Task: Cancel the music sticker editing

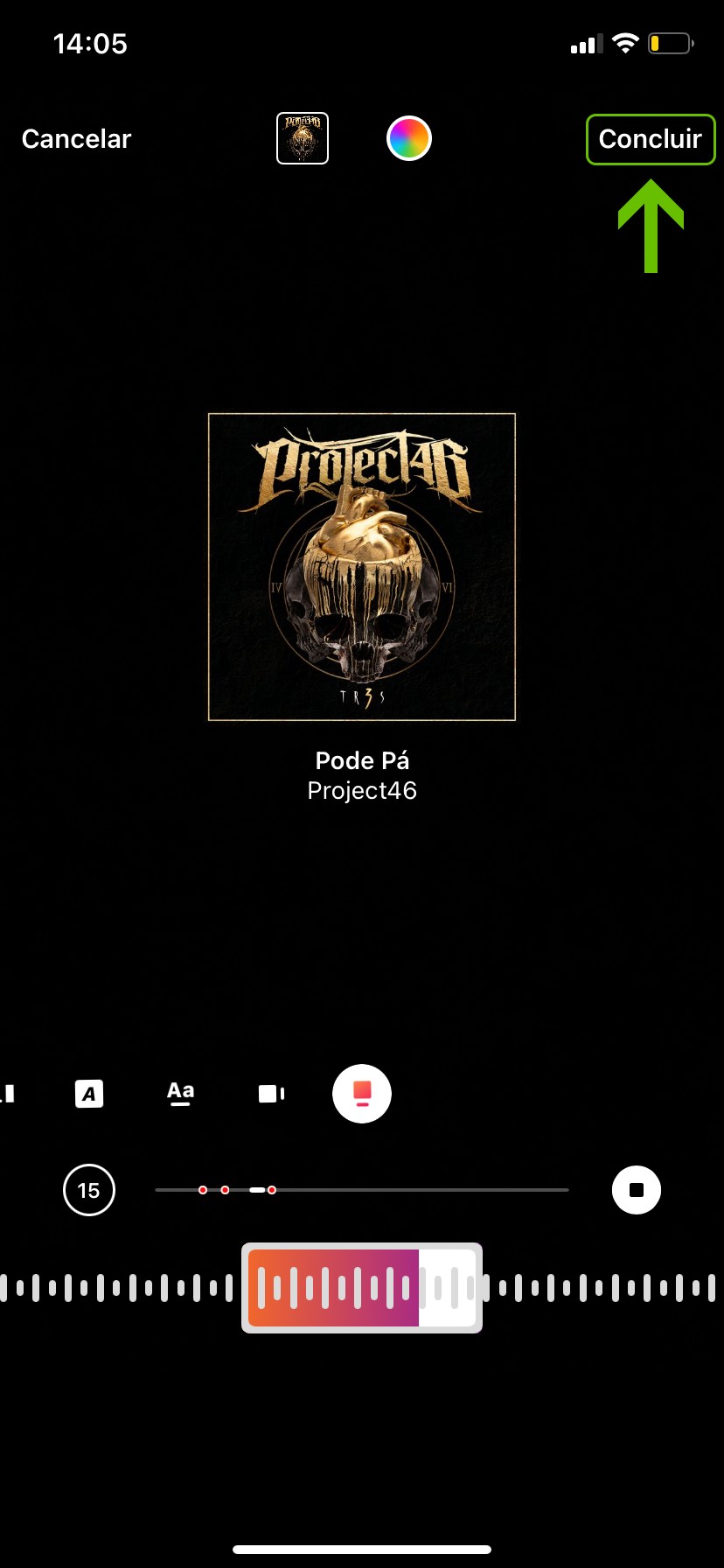Action: [76, 139]
